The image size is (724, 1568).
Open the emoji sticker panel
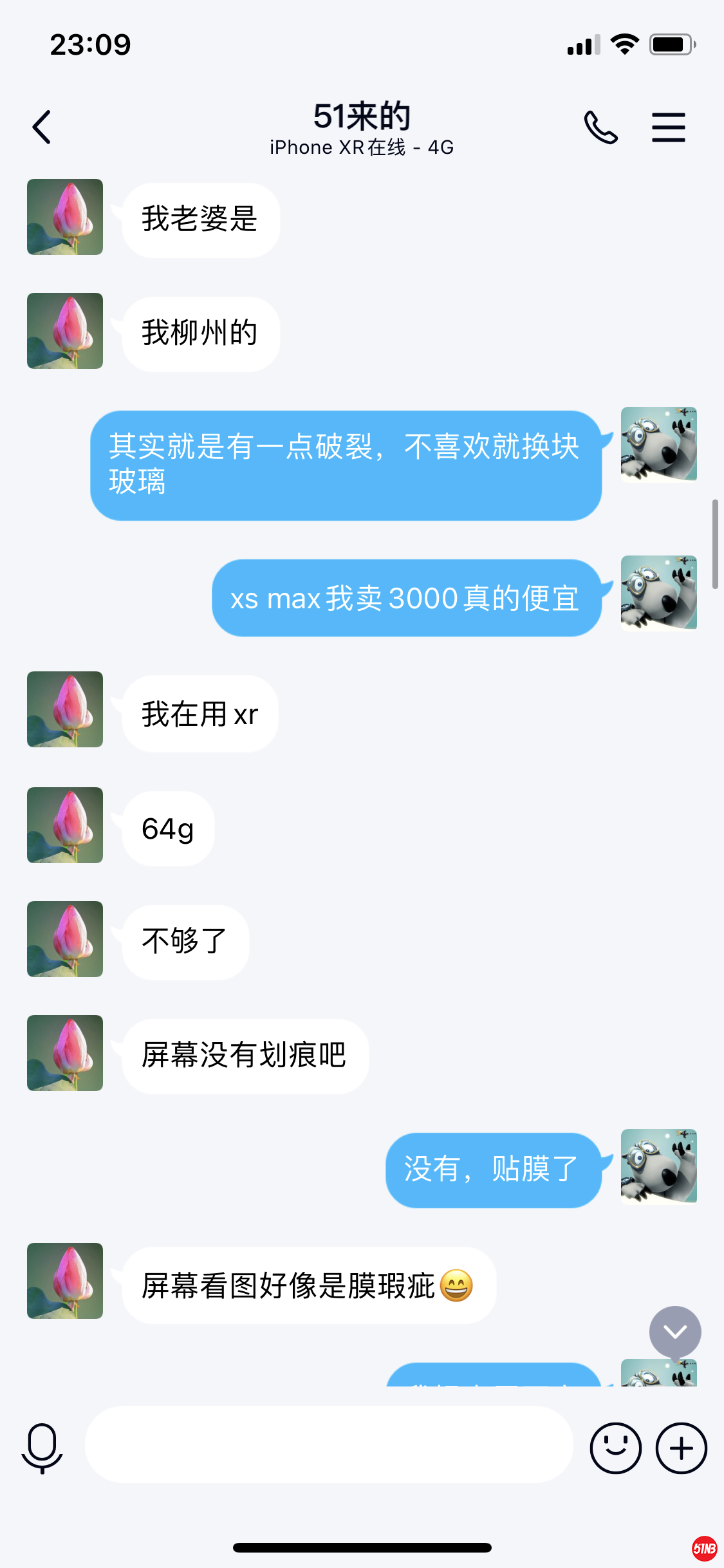click(x=615, y=1448)
